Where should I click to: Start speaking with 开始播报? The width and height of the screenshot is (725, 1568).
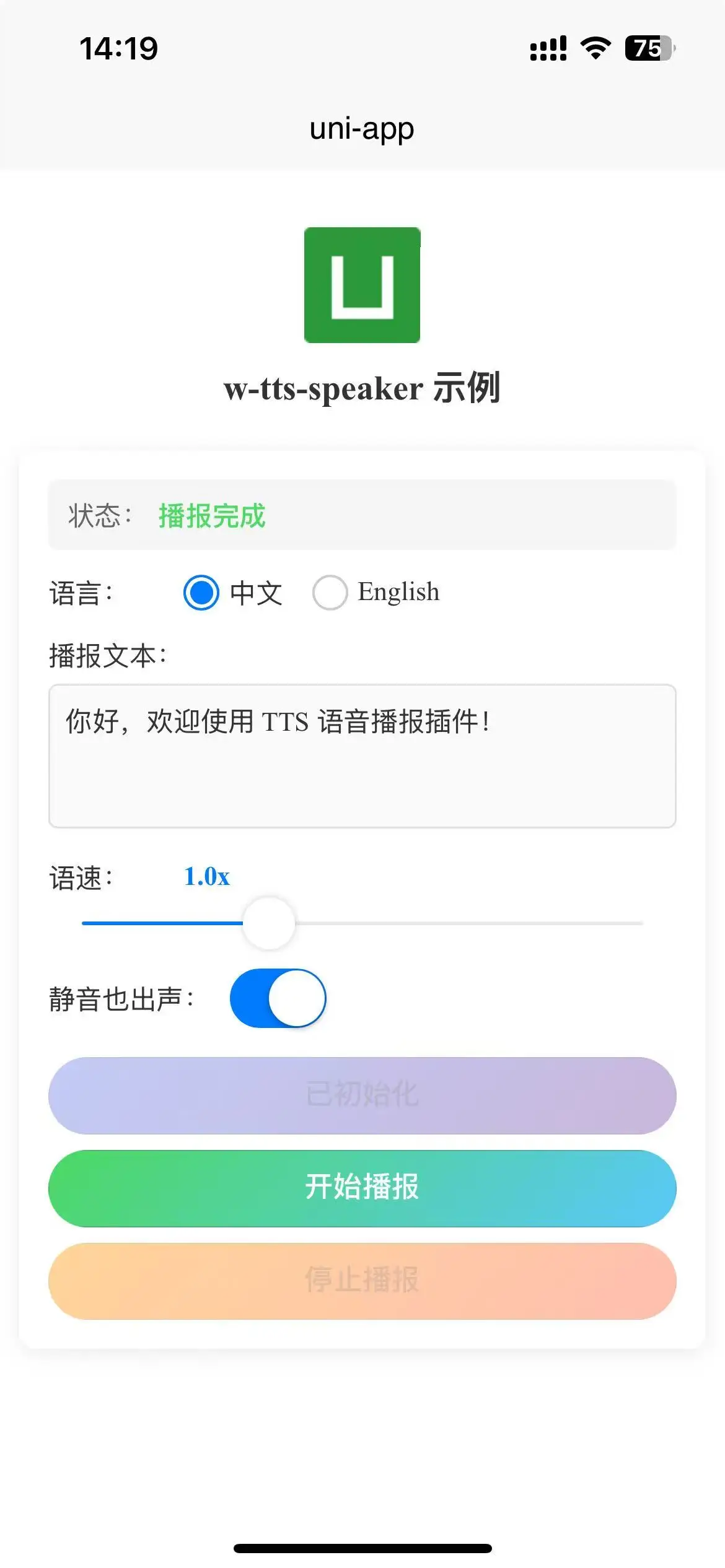click(x=362, y=1188)
